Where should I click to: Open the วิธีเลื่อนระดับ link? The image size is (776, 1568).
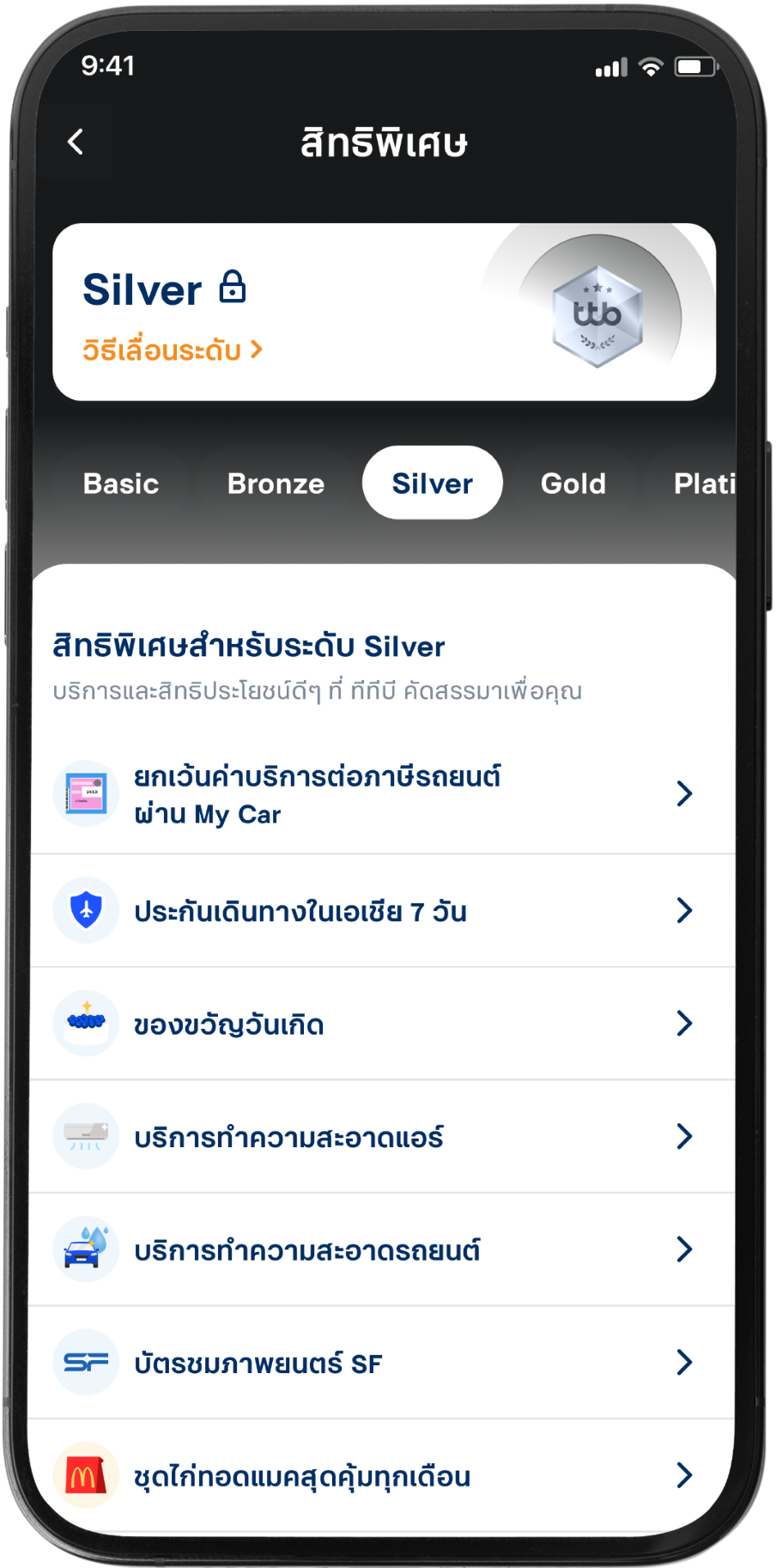coord(167,348)
